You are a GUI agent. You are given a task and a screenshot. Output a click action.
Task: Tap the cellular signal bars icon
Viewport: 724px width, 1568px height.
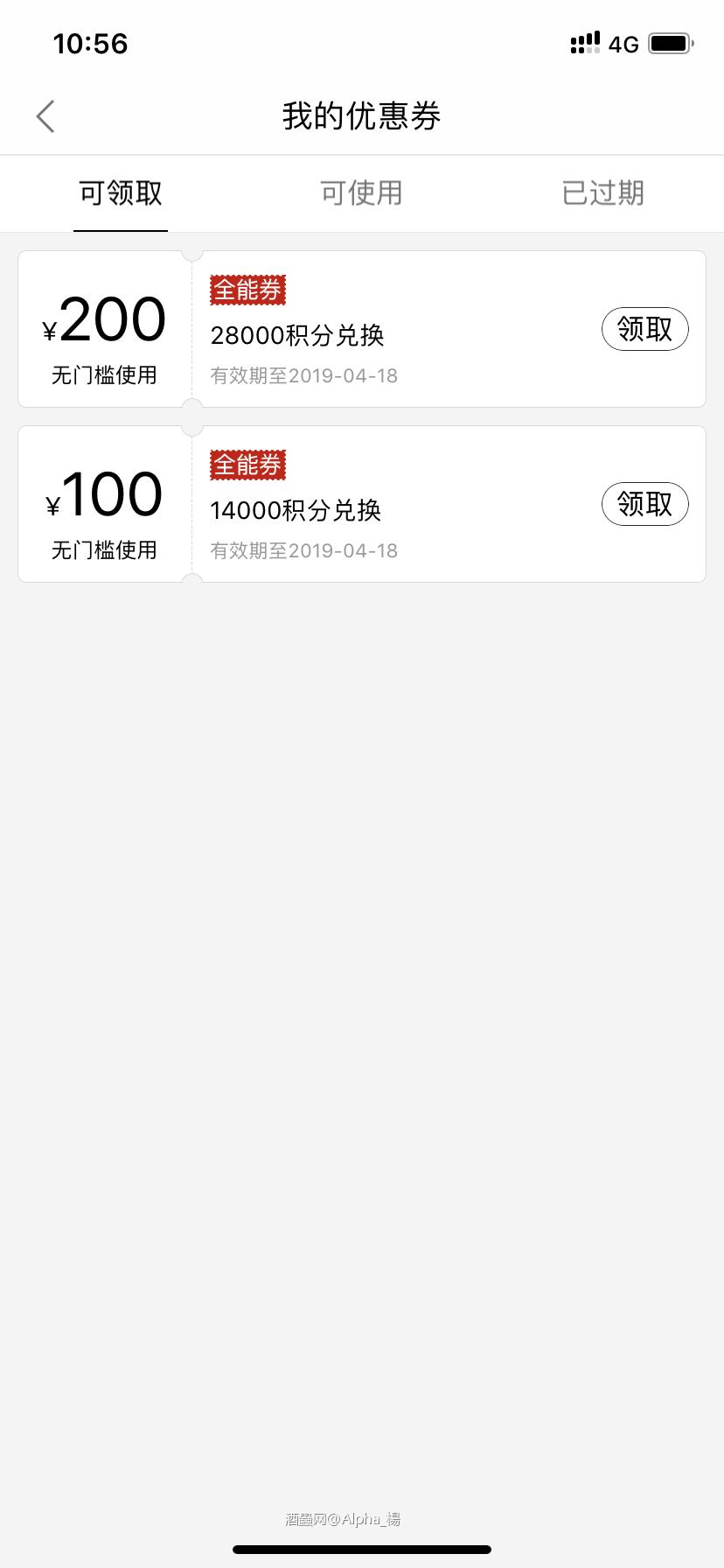(x=584, y=41)
